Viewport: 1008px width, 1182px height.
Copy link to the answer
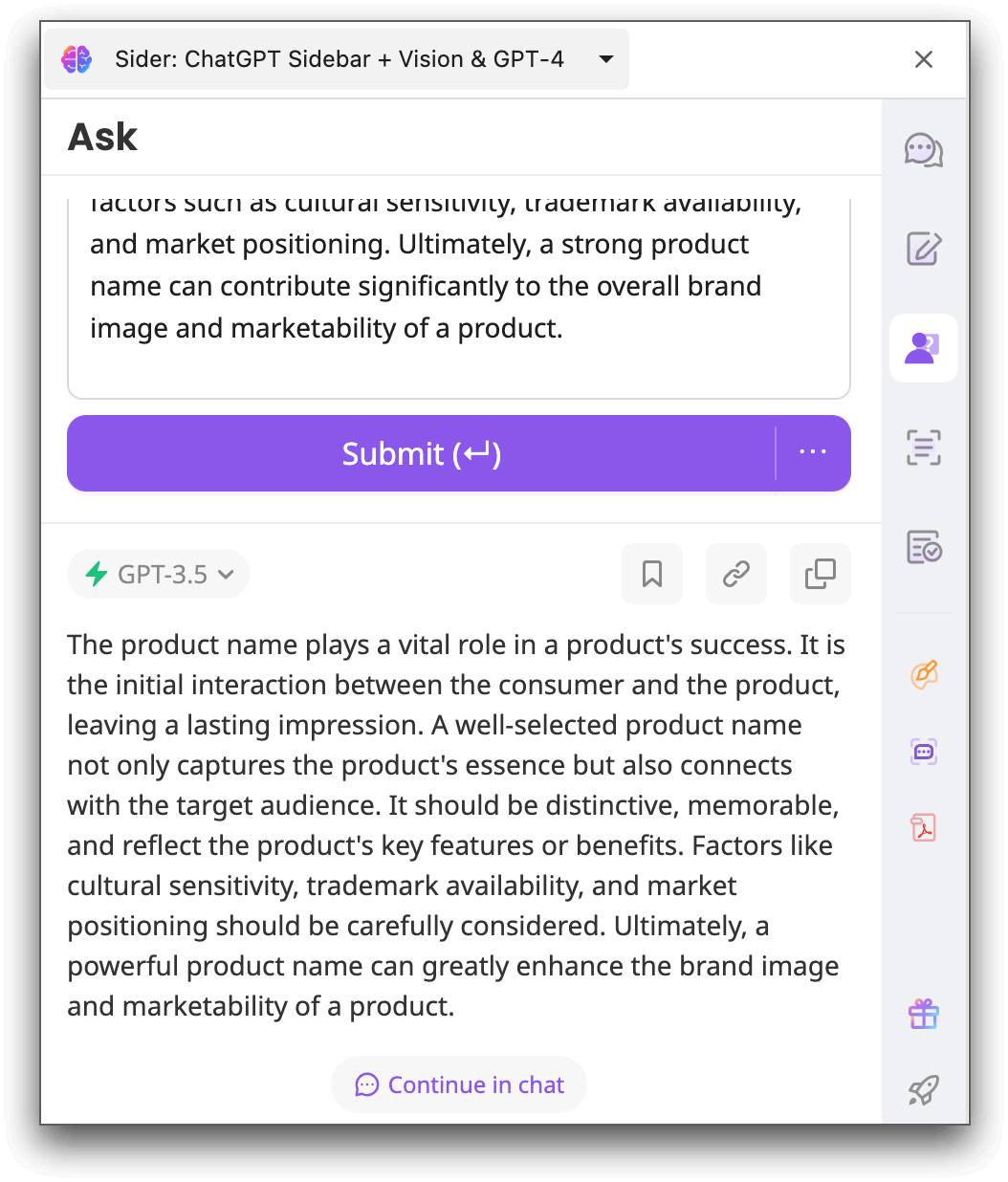pyautogui.click(x=735, y=574)
